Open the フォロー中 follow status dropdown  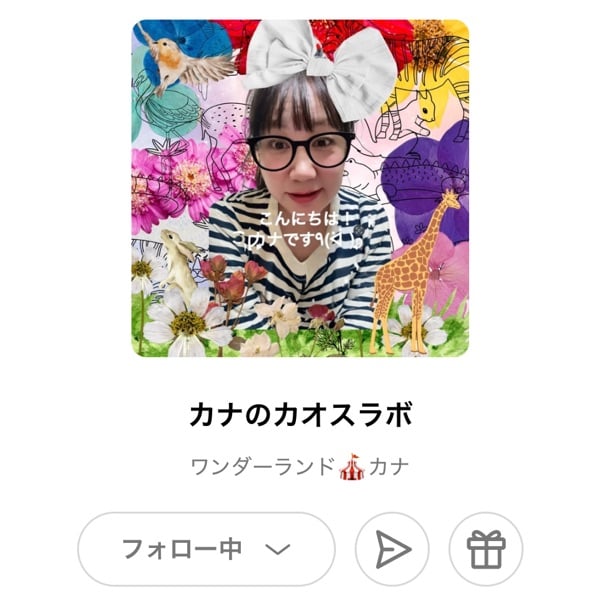[206, 549]
